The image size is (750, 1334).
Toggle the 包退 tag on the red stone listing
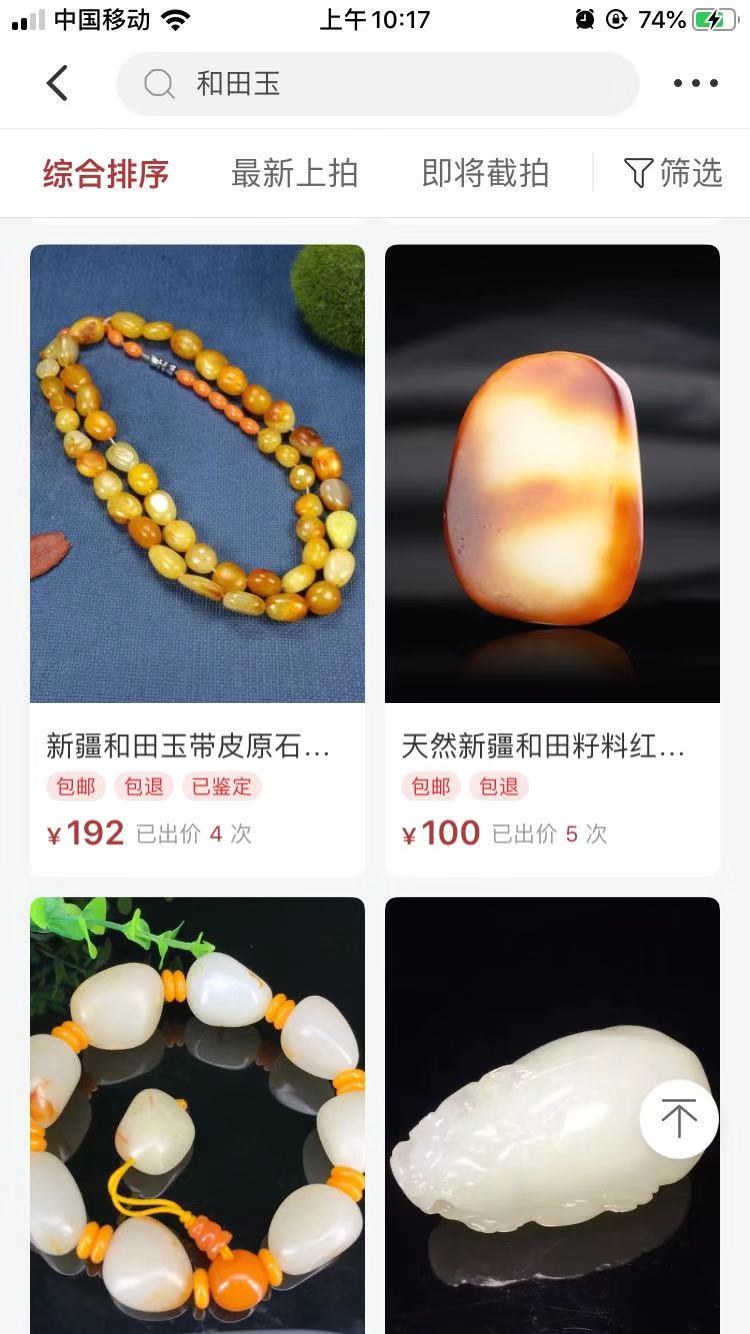point(497,787)
